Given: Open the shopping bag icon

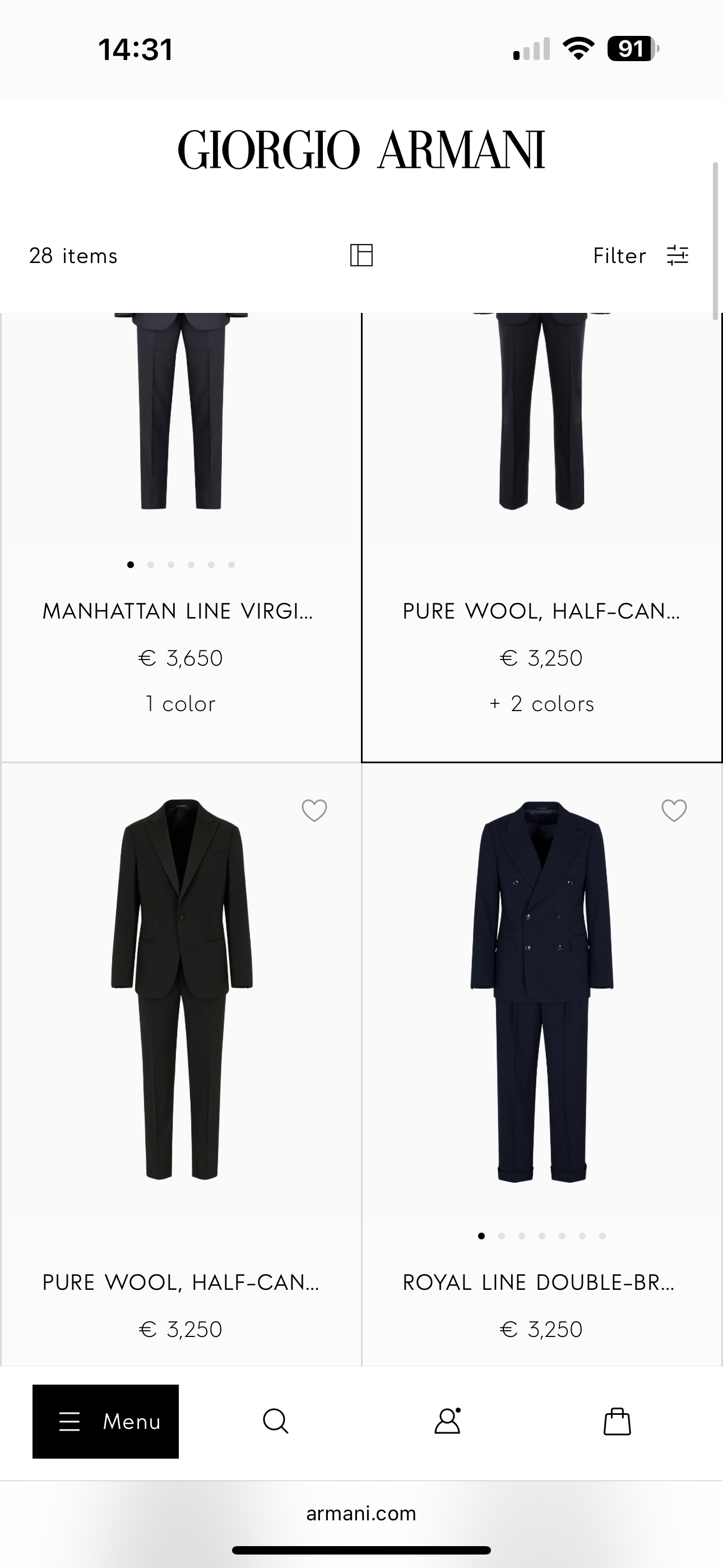Looking at the screenshot, I should point(618,1421).
